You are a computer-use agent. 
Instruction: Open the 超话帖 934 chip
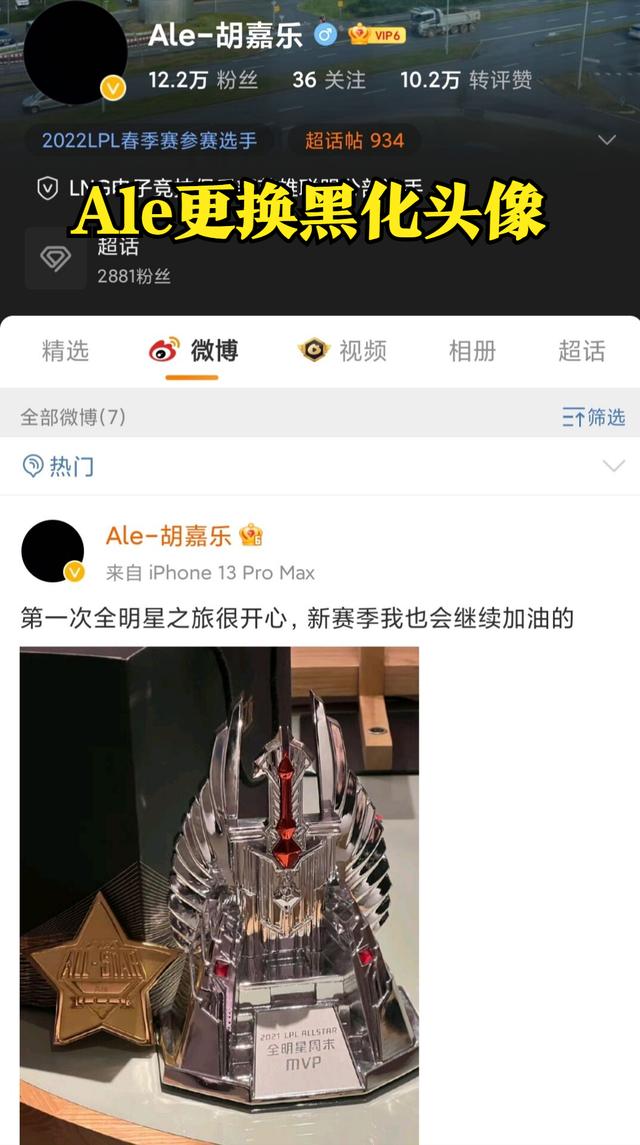(354, 140)
